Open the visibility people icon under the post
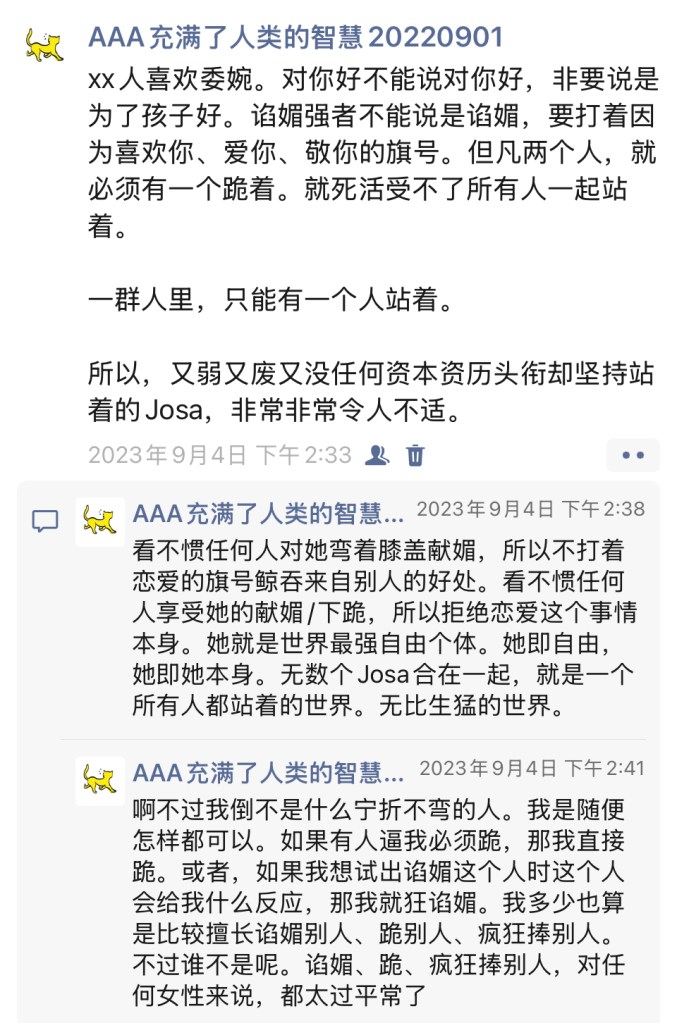The image size is (677, 1023). tap(376, 455)
